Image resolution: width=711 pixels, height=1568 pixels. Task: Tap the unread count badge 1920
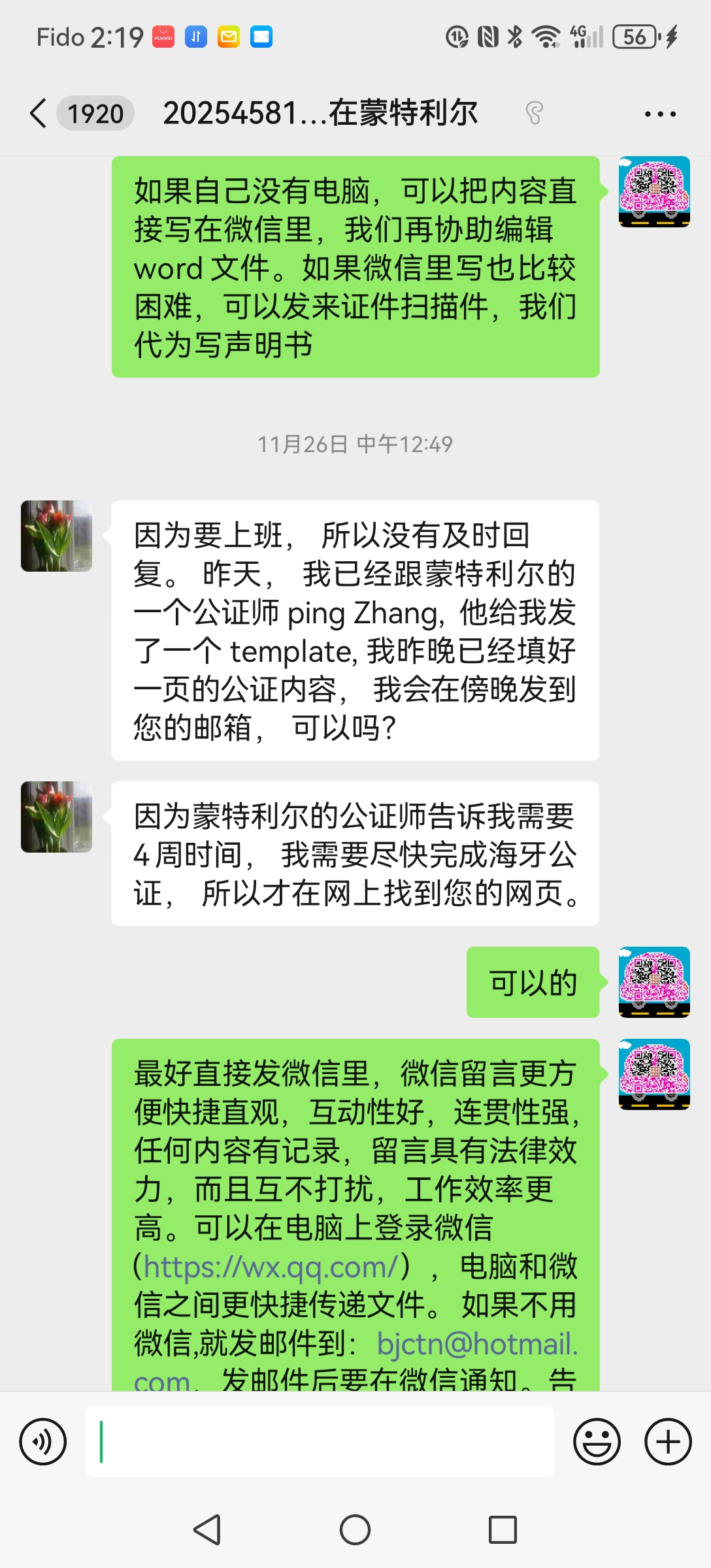[95, 112]
